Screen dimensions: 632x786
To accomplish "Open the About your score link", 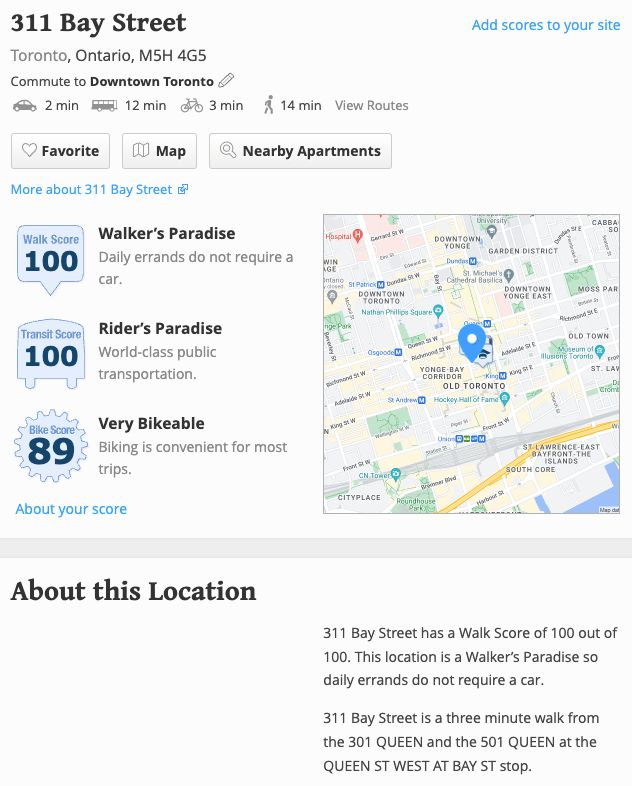I will point(71,509).
